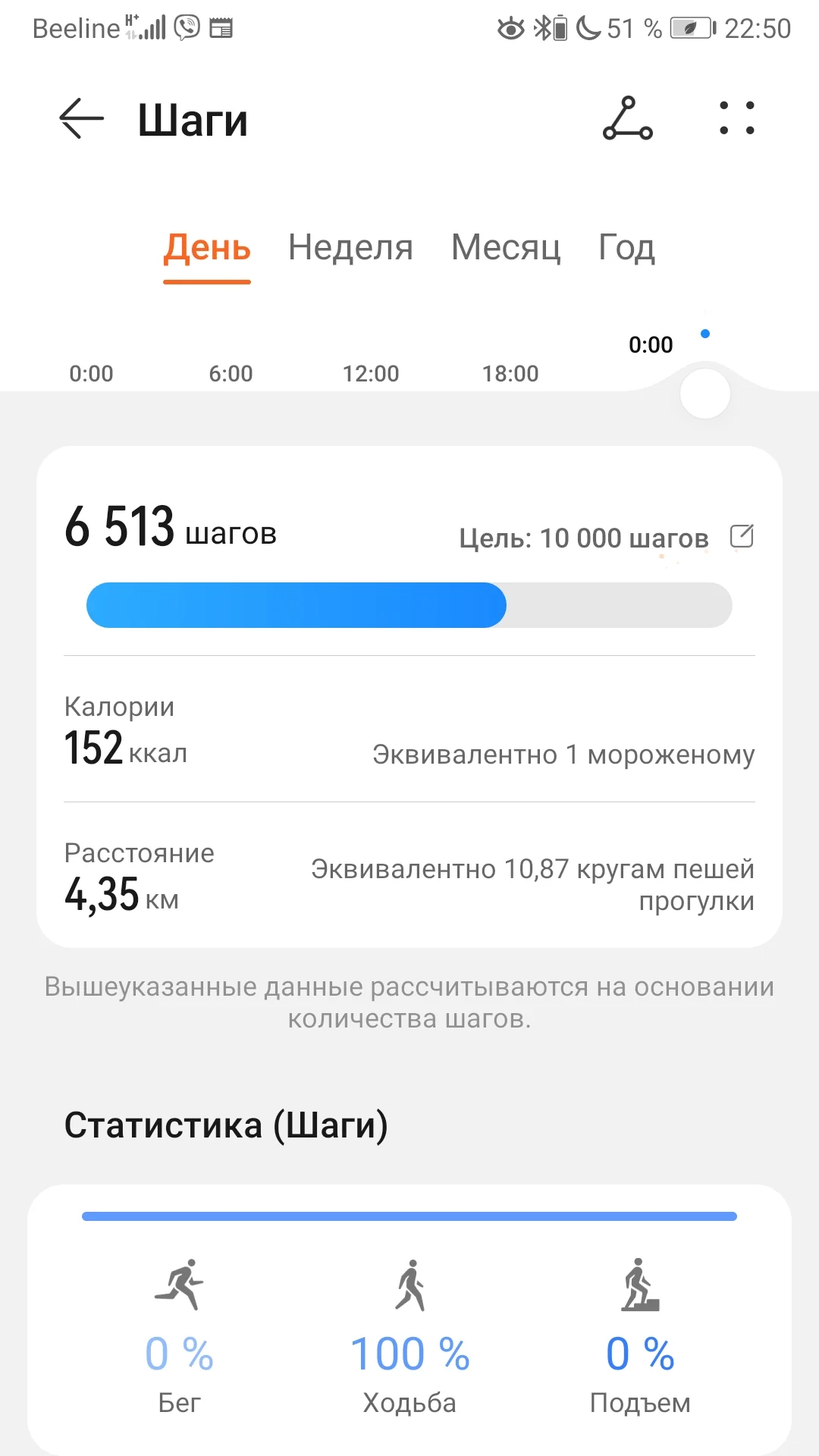Viewport: 819px width, 1456px height.
Task: Open the route/track icon in the header
Action: (627, 119)
